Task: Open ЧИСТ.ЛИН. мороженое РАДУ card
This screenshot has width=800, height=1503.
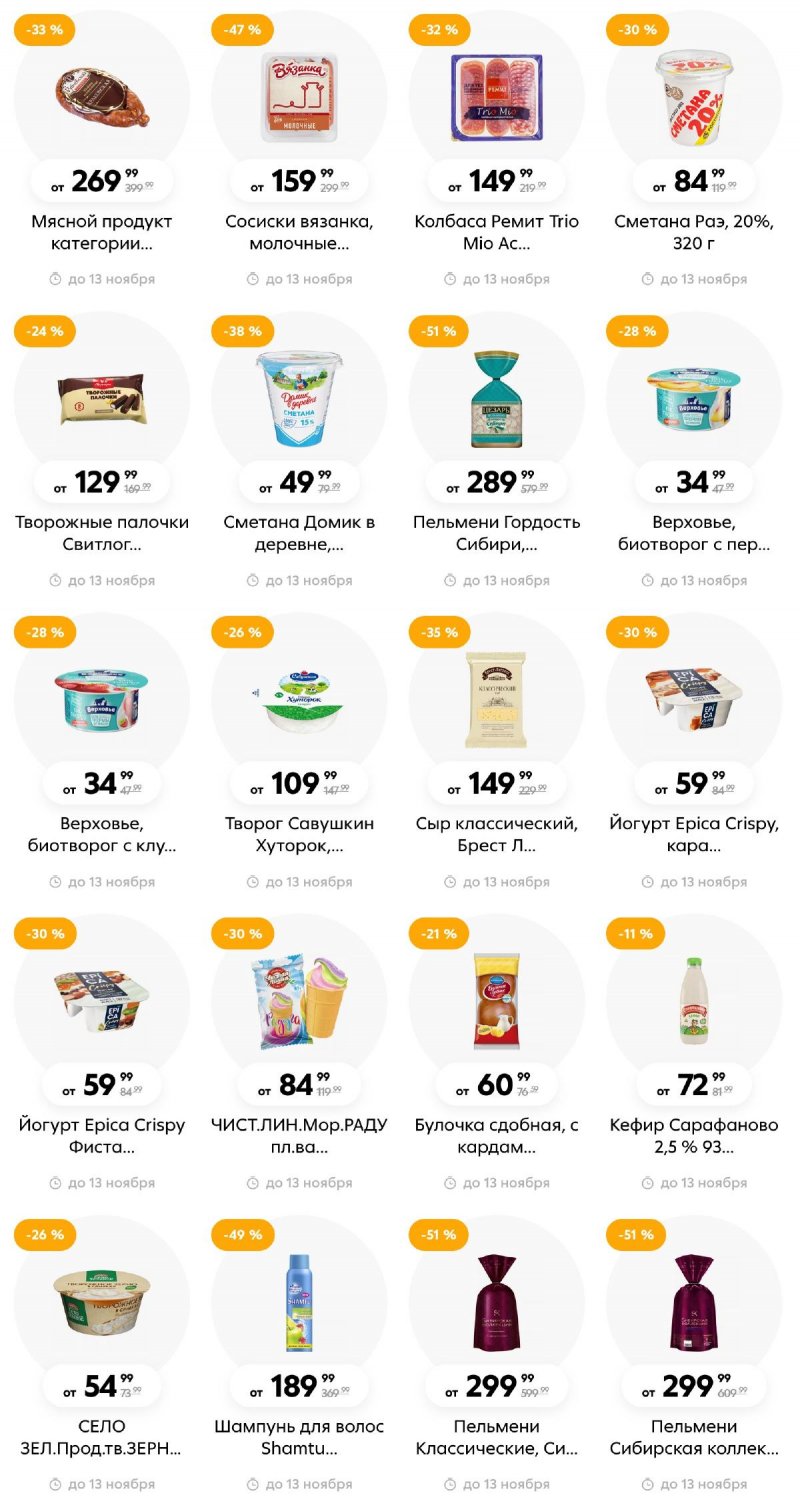Action: point(299,1001)
